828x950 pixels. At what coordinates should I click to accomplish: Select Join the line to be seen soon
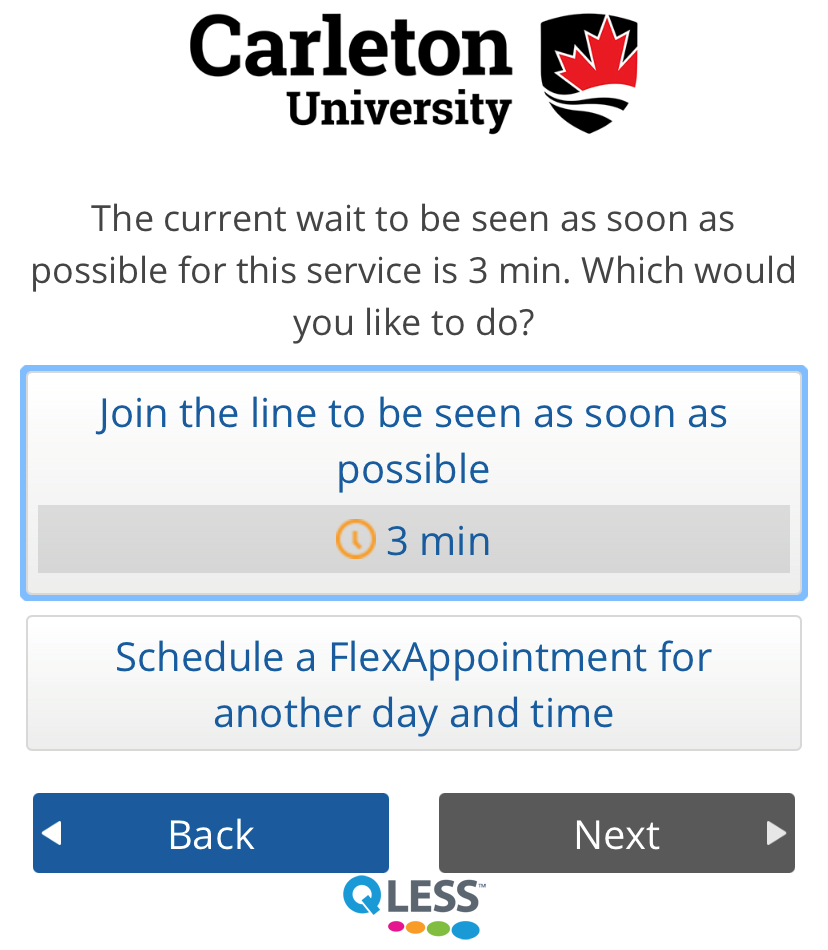click(x=413, y=442)
